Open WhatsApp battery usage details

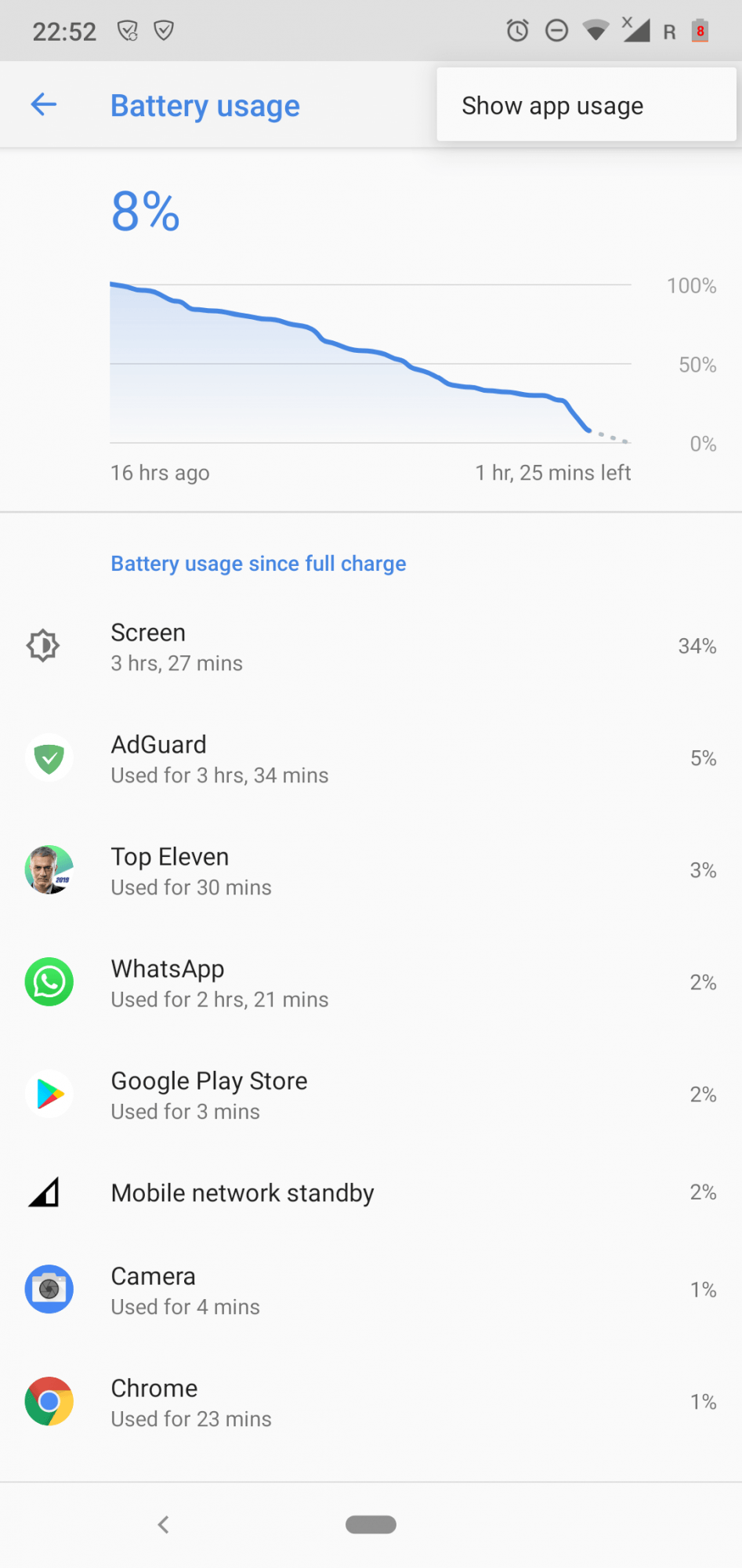(371, 983)
